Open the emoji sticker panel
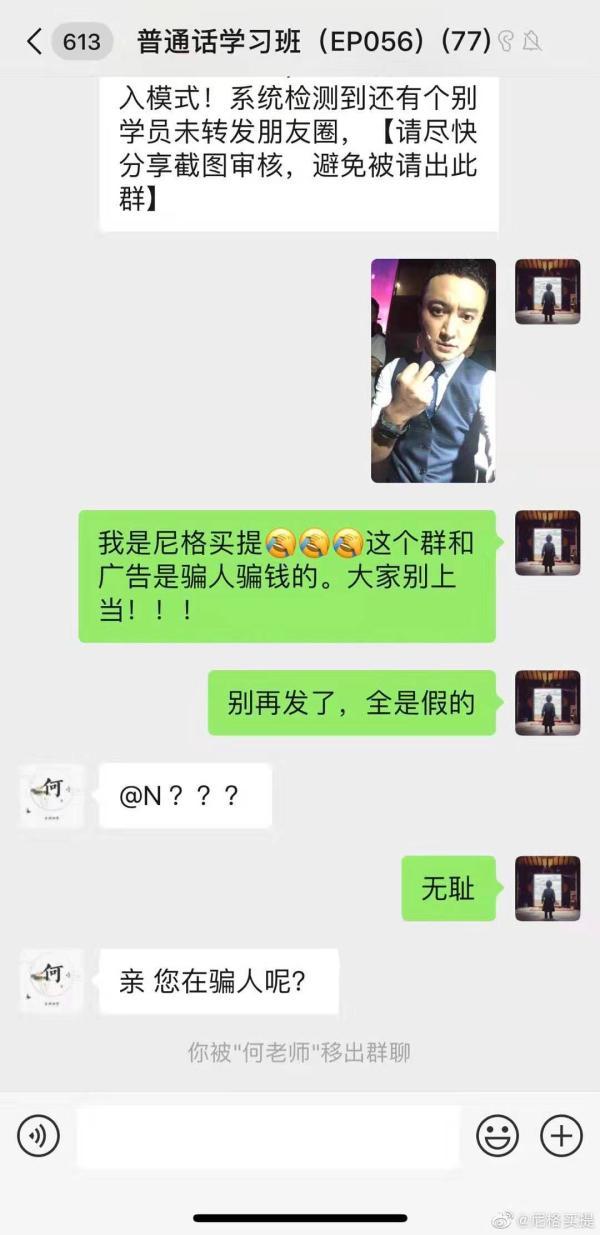This screenshot has width=600, height=1235. tap(497, 1136)
